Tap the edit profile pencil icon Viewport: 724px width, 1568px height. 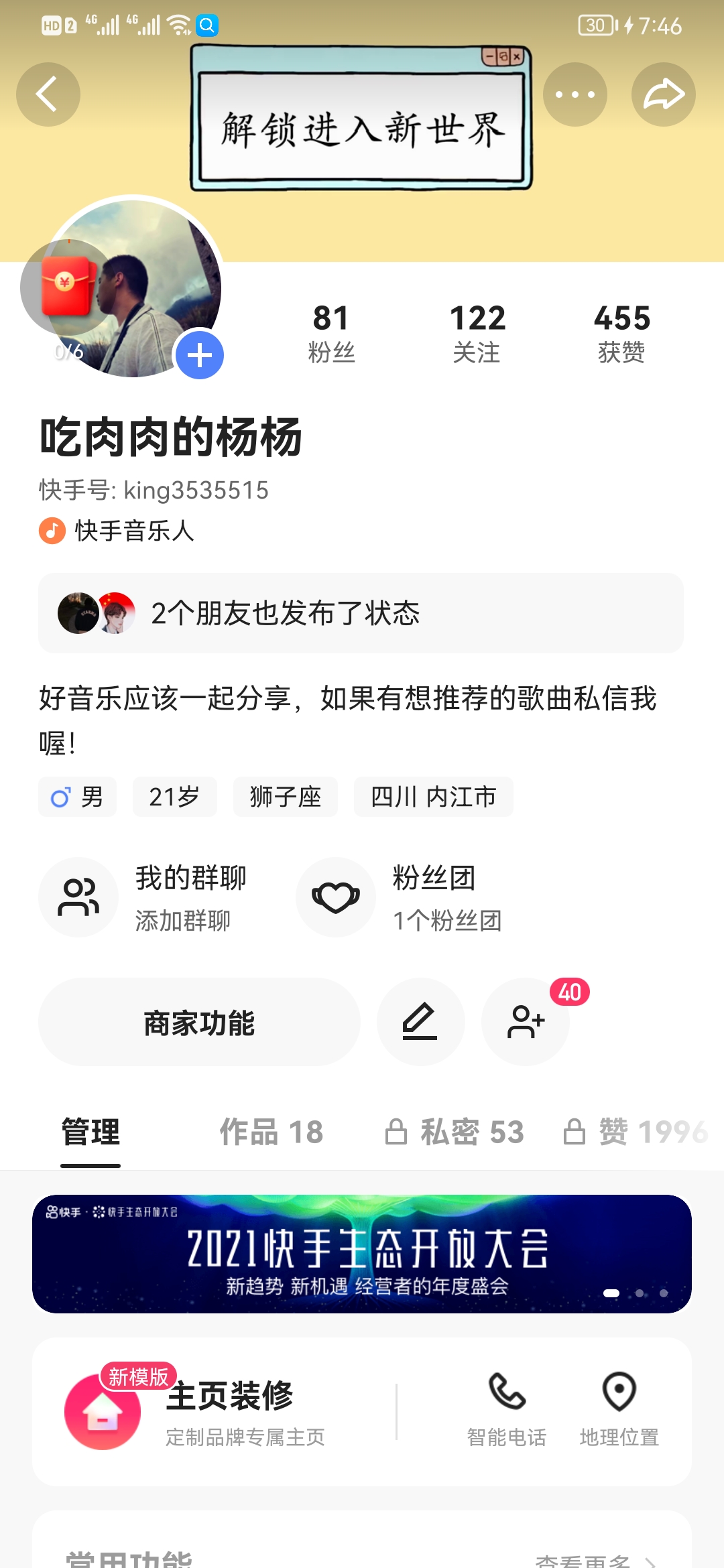(420, 1022)
